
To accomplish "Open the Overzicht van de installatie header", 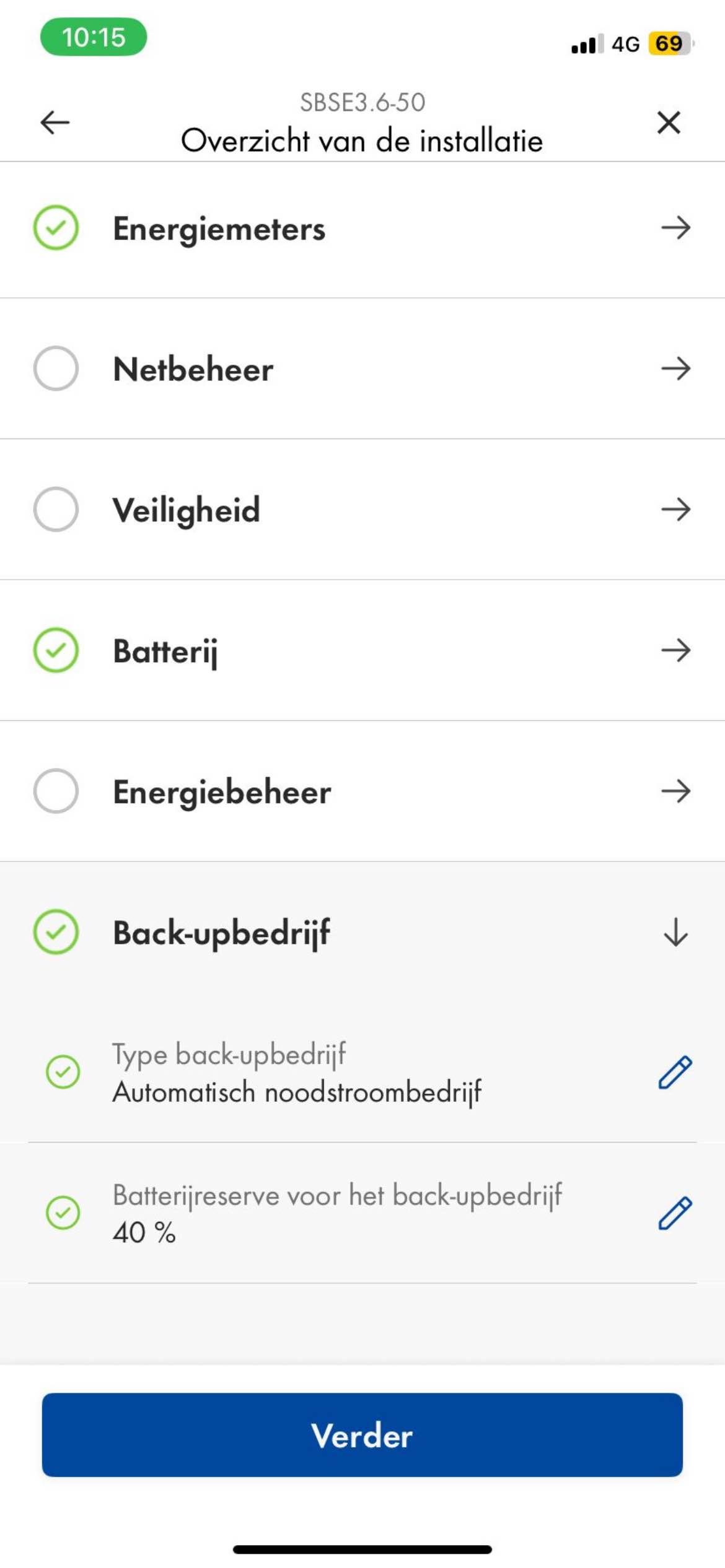I will click(x=362, y=140).
